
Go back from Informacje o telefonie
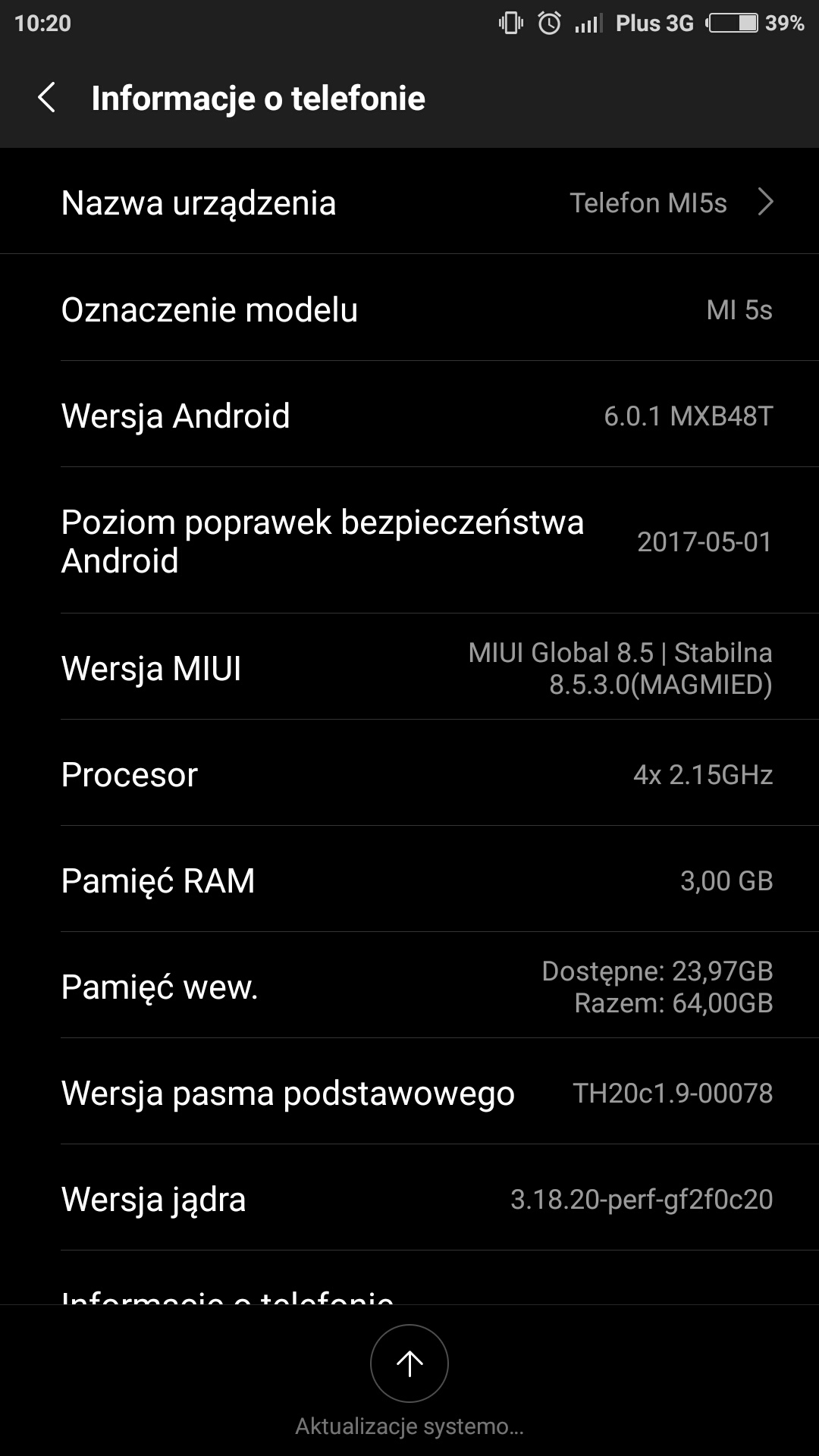[x=47, y=98]
